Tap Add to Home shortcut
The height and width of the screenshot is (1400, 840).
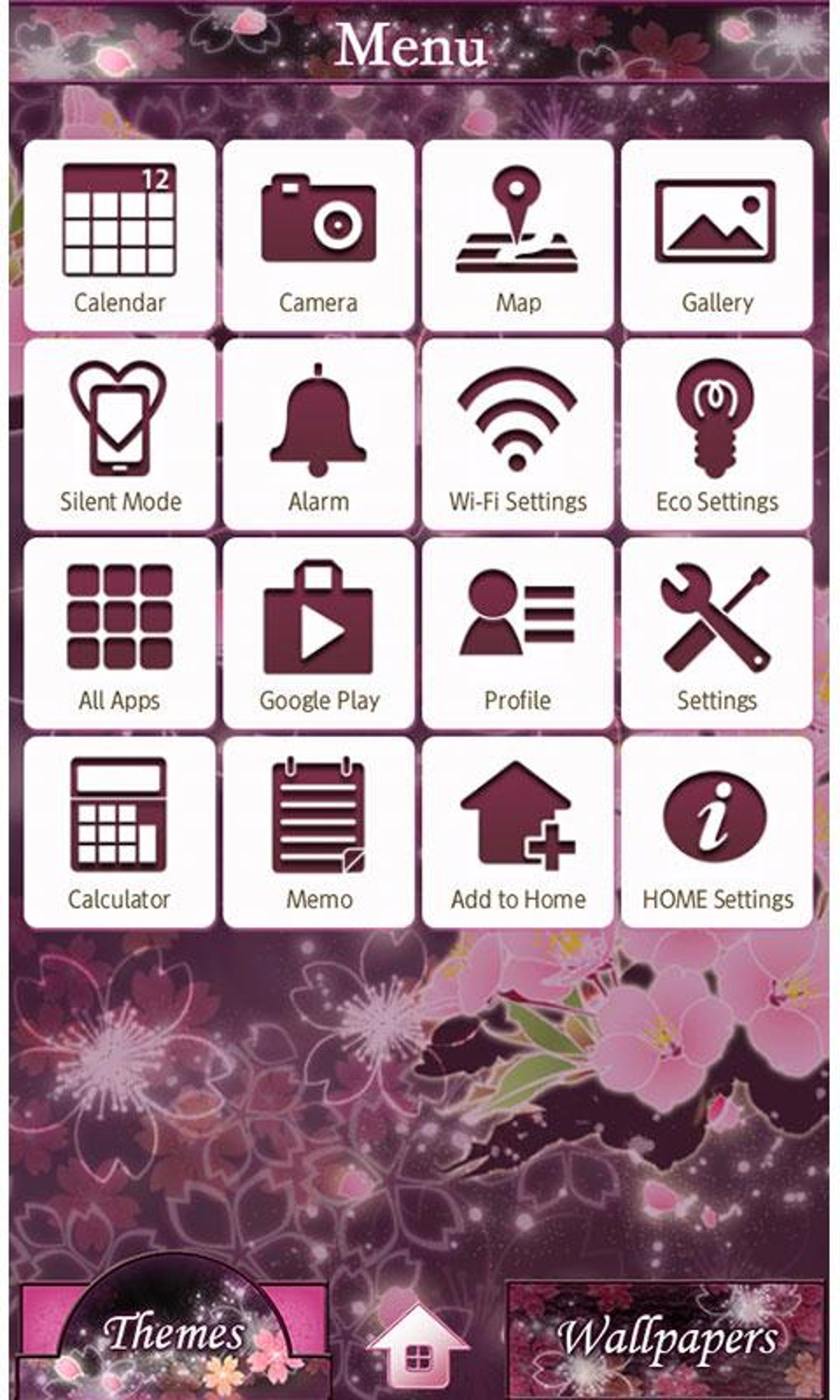516,828
